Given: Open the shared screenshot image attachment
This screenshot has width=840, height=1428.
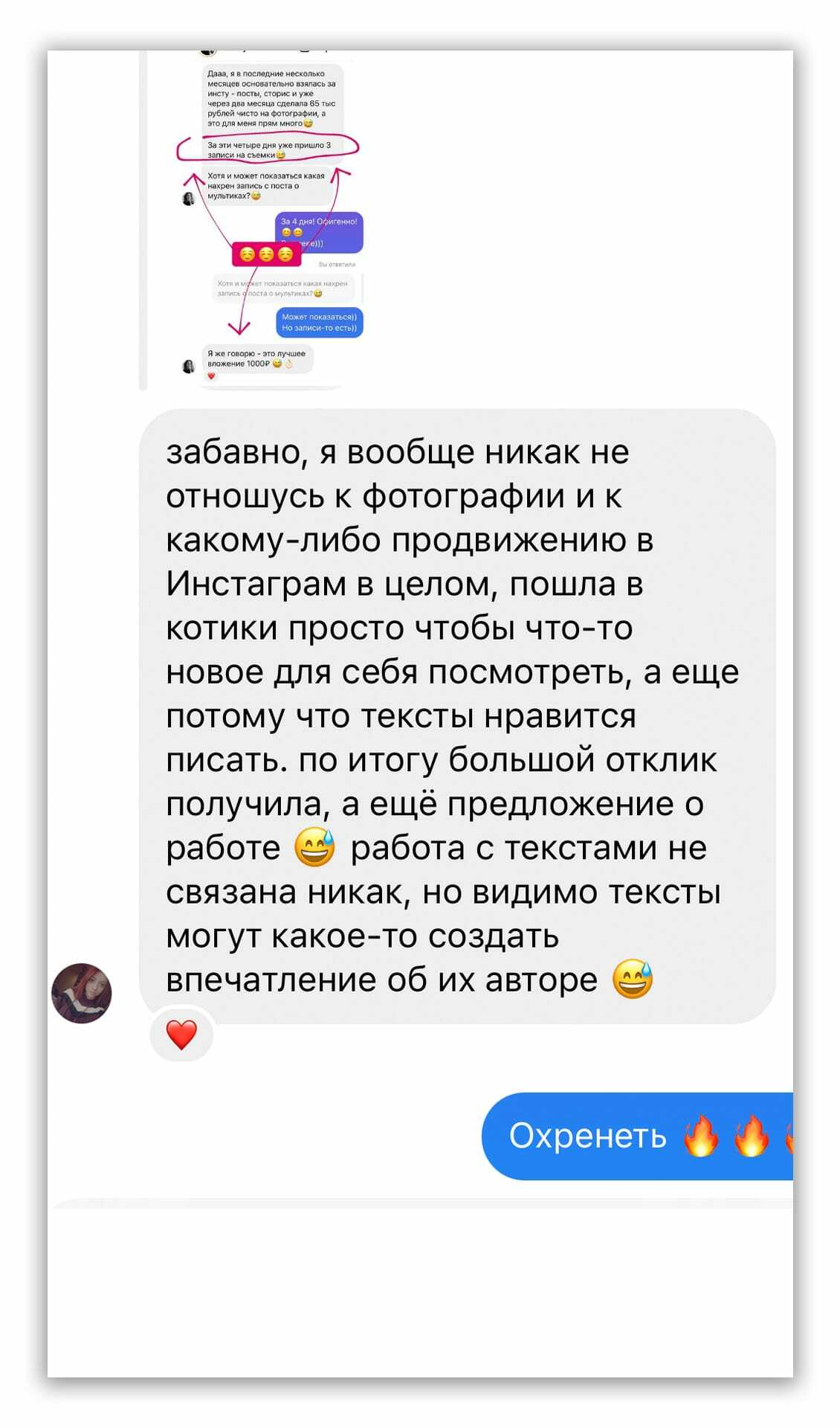Looking at the screenshot, I should point(271,221).
